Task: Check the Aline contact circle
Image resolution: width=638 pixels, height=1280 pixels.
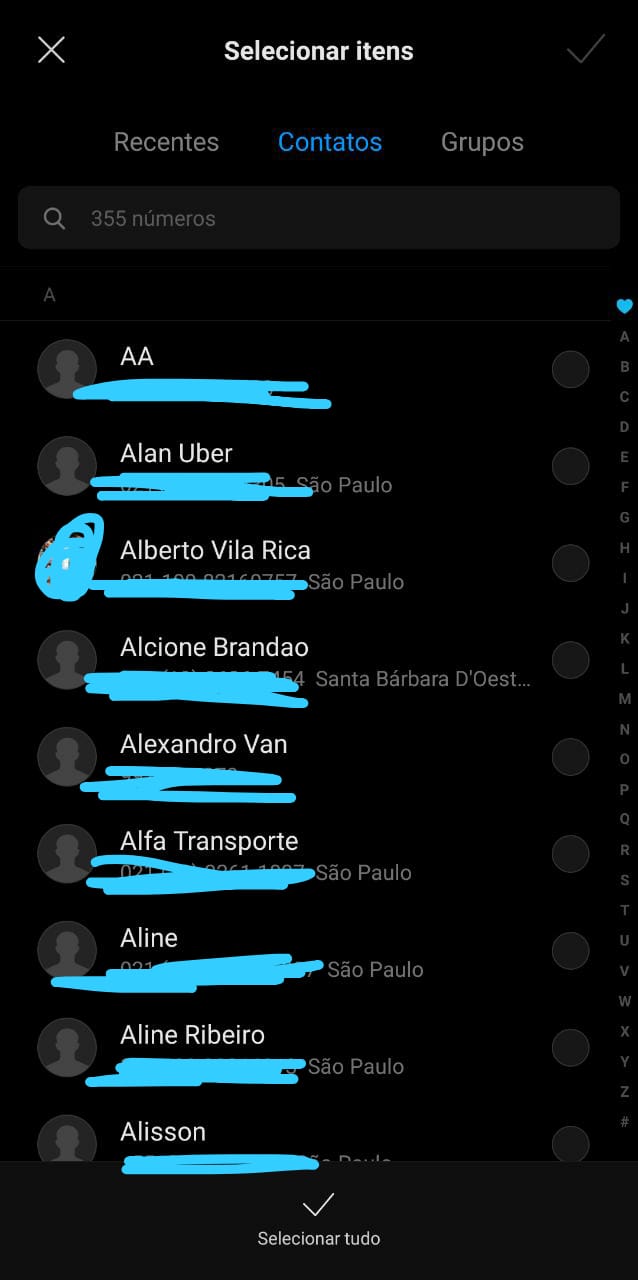Action: click(570, 951)
